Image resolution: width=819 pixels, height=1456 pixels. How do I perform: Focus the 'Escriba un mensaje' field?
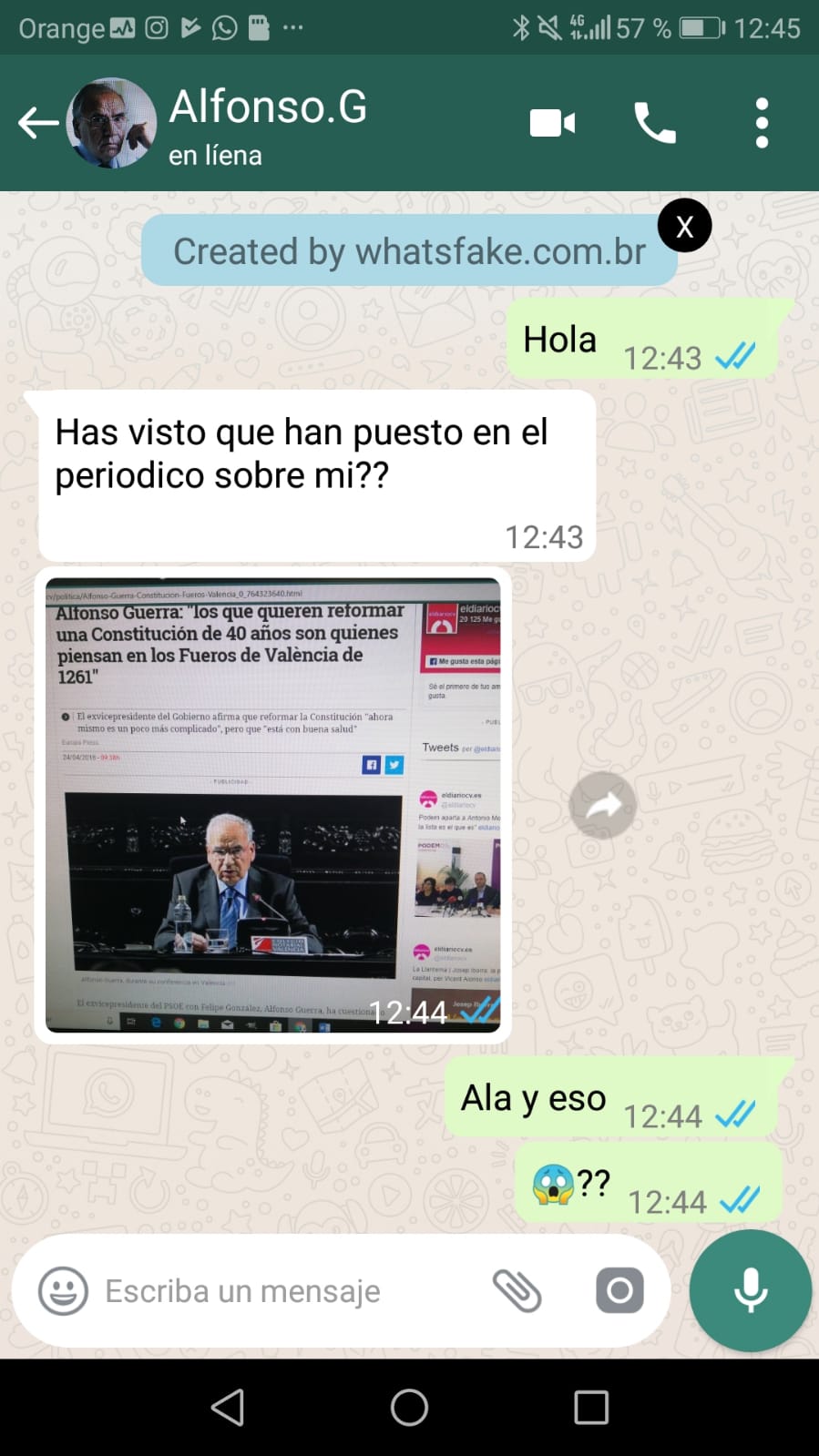tap(273, 1290)
